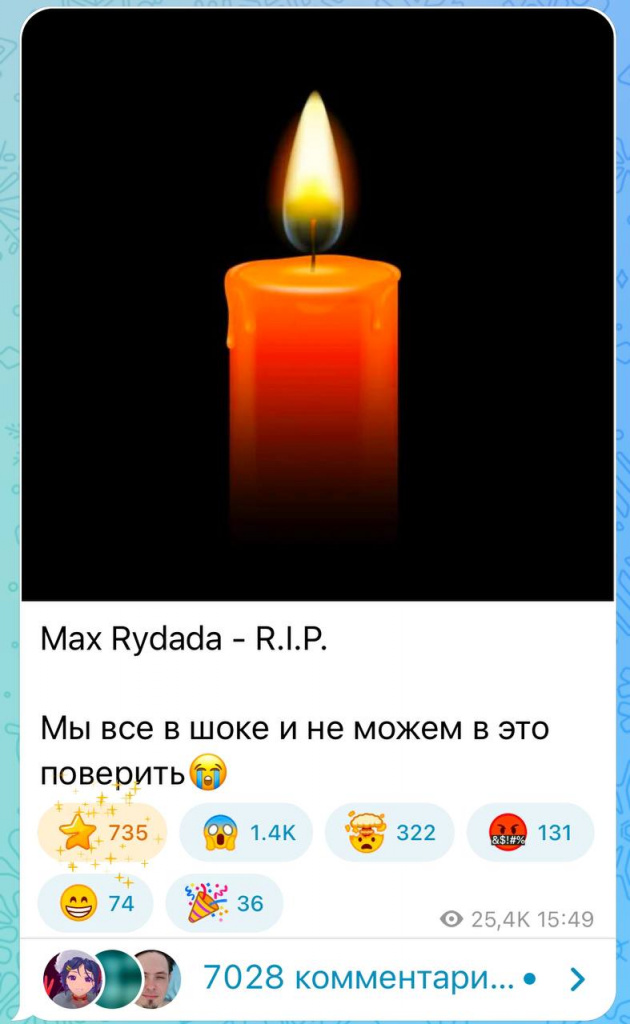Add the party popper reaction with 36
Screen dimensions: 630x1024
(x=224, y=903)
